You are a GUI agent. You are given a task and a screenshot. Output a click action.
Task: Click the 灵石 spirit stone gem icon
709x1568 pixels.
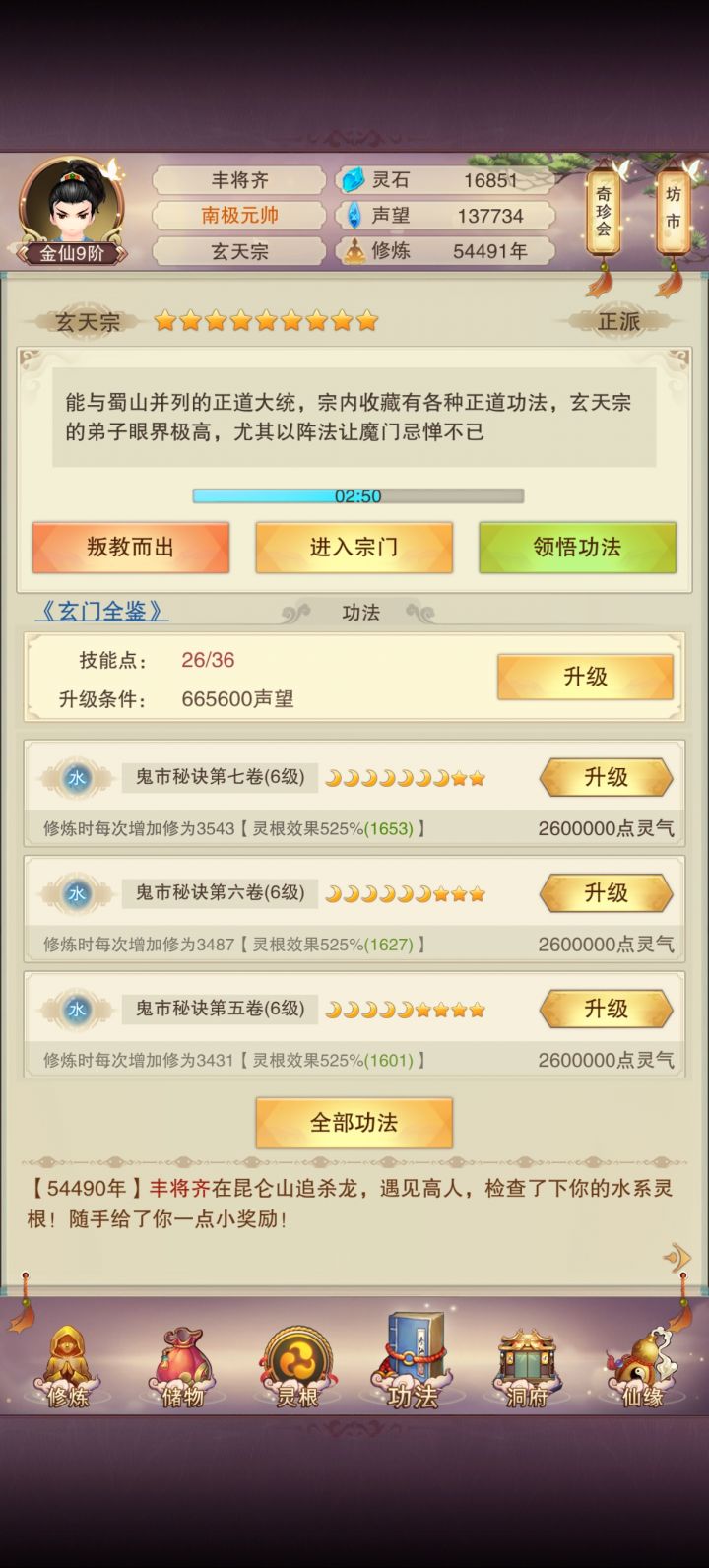coord(352,179)
